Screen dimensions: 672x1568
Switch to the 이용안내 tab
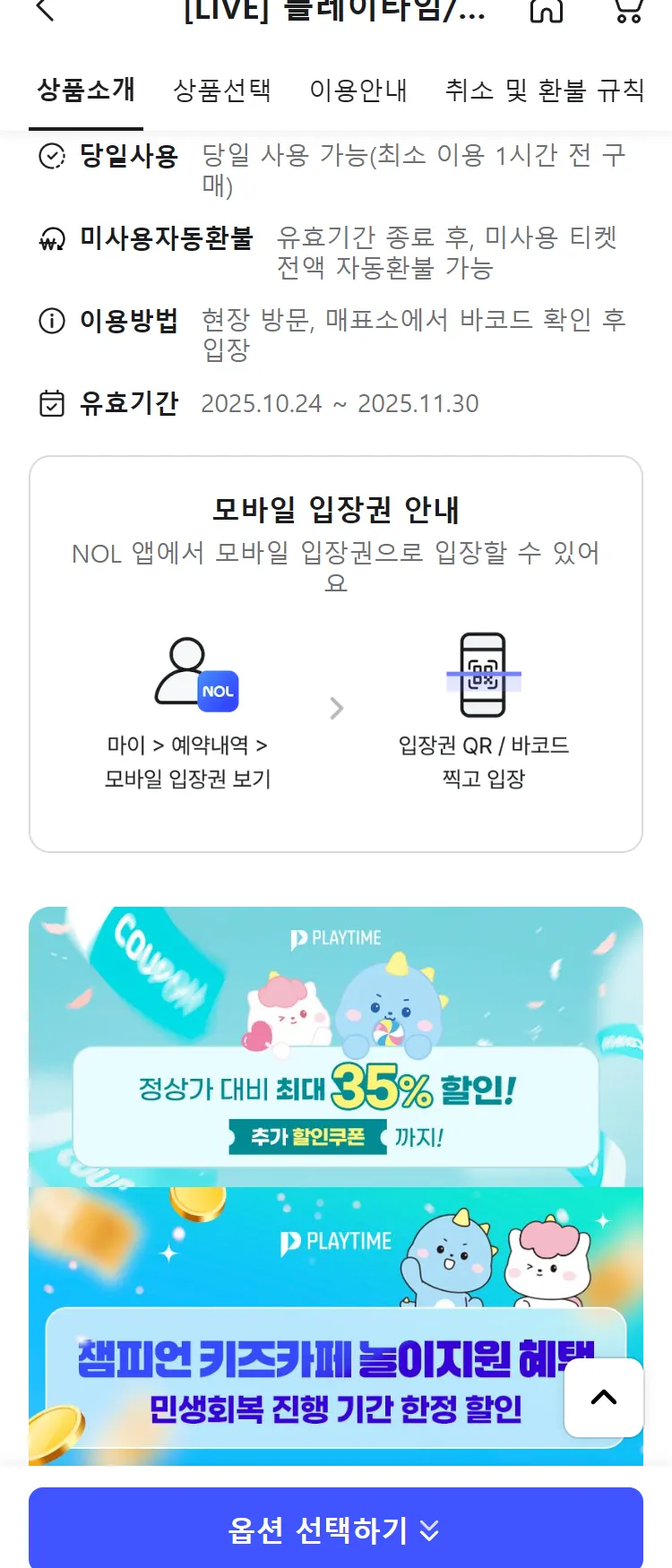[358, 90]
